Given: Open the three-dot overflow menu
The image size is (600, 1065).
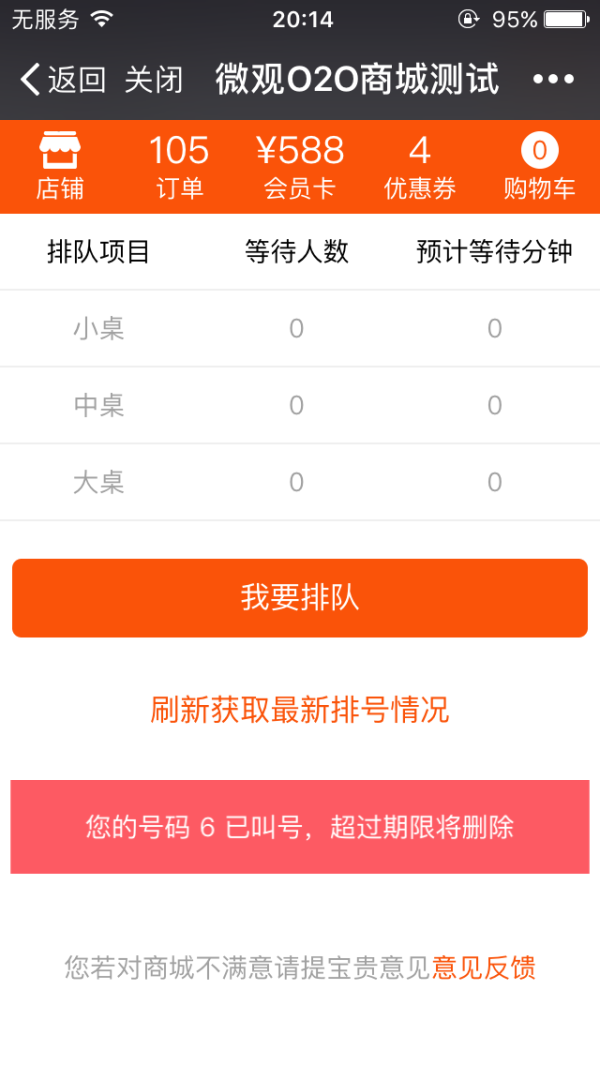Looking at the screenshot, I should [x=553, y=79].
